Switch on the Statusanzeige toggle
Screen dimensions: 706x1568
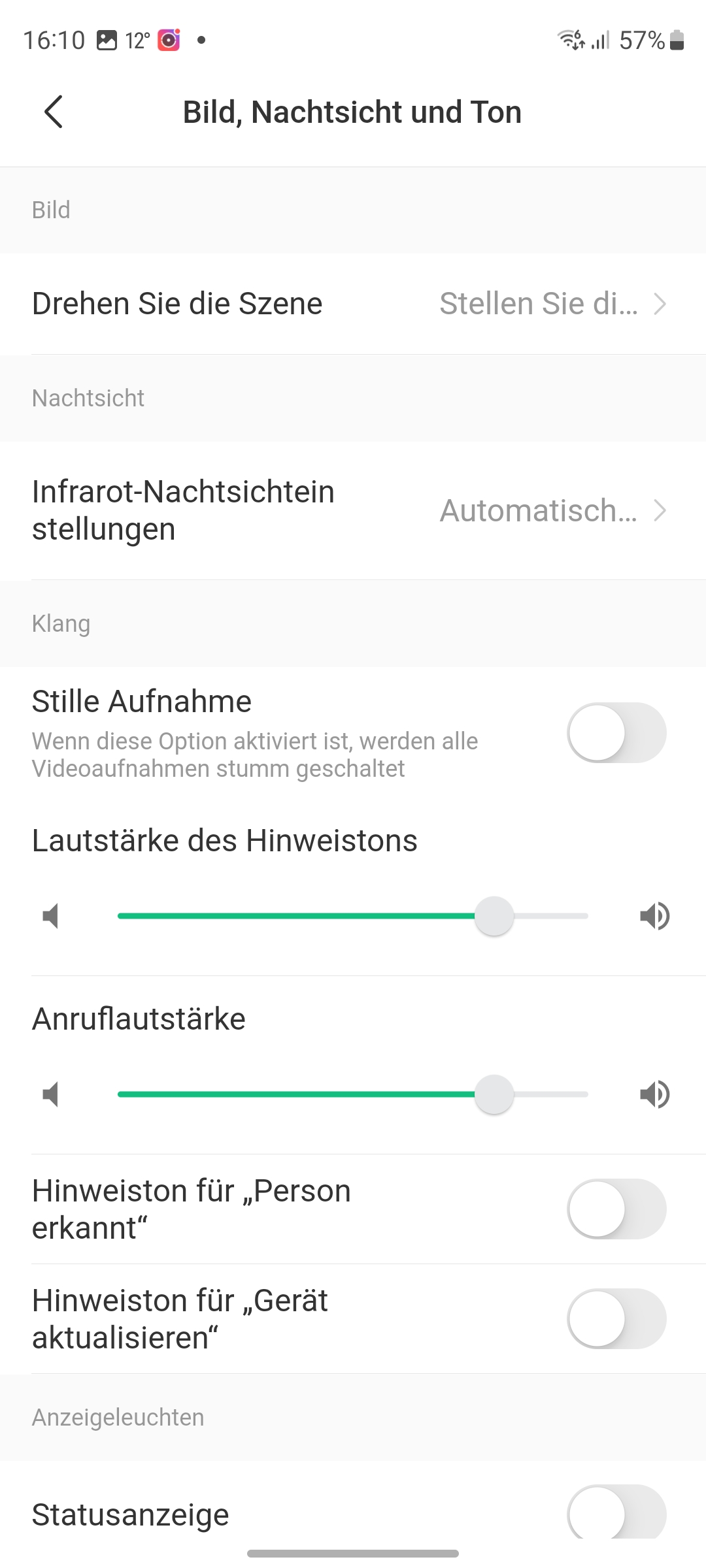[x=616, y=1513]
